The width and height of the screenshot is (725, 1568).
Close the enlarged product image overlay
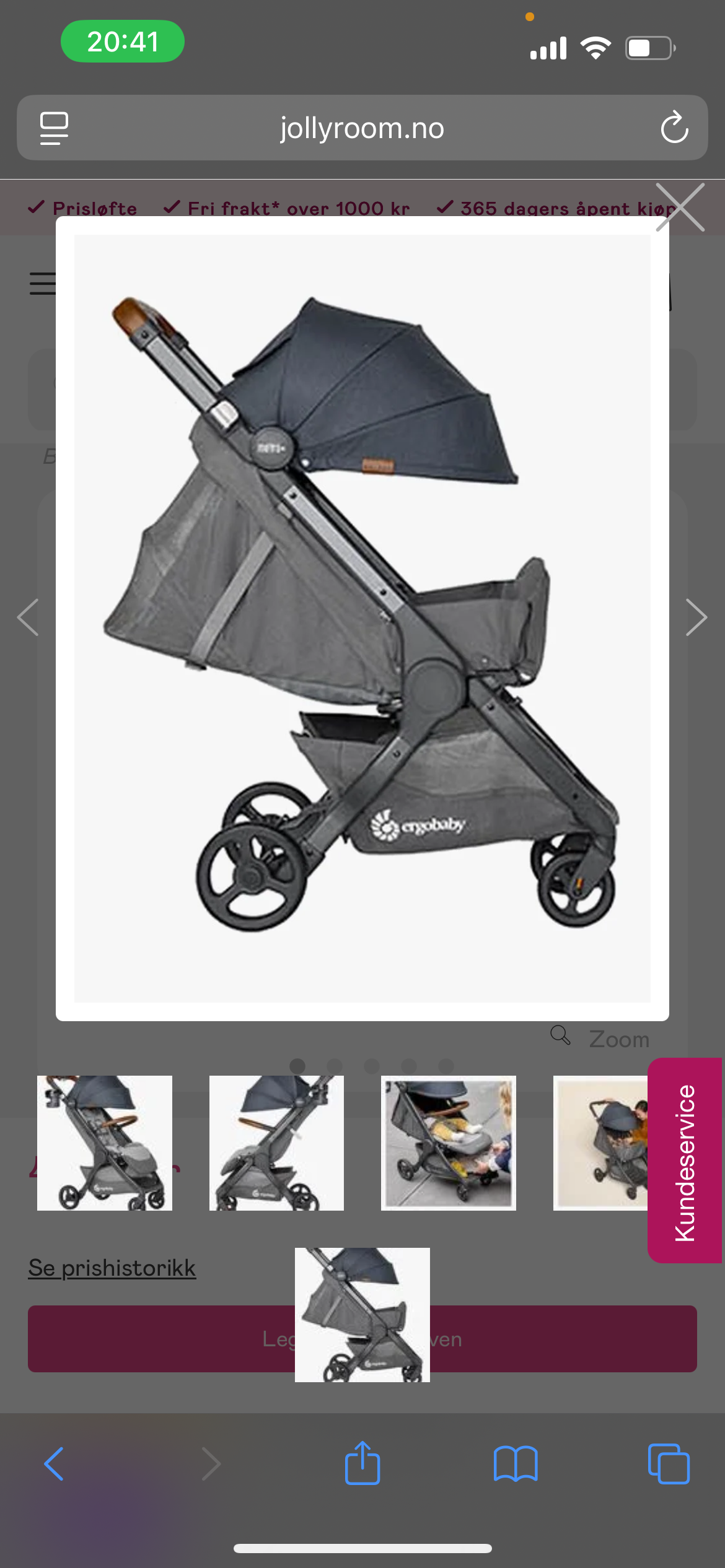coord(680,207)
